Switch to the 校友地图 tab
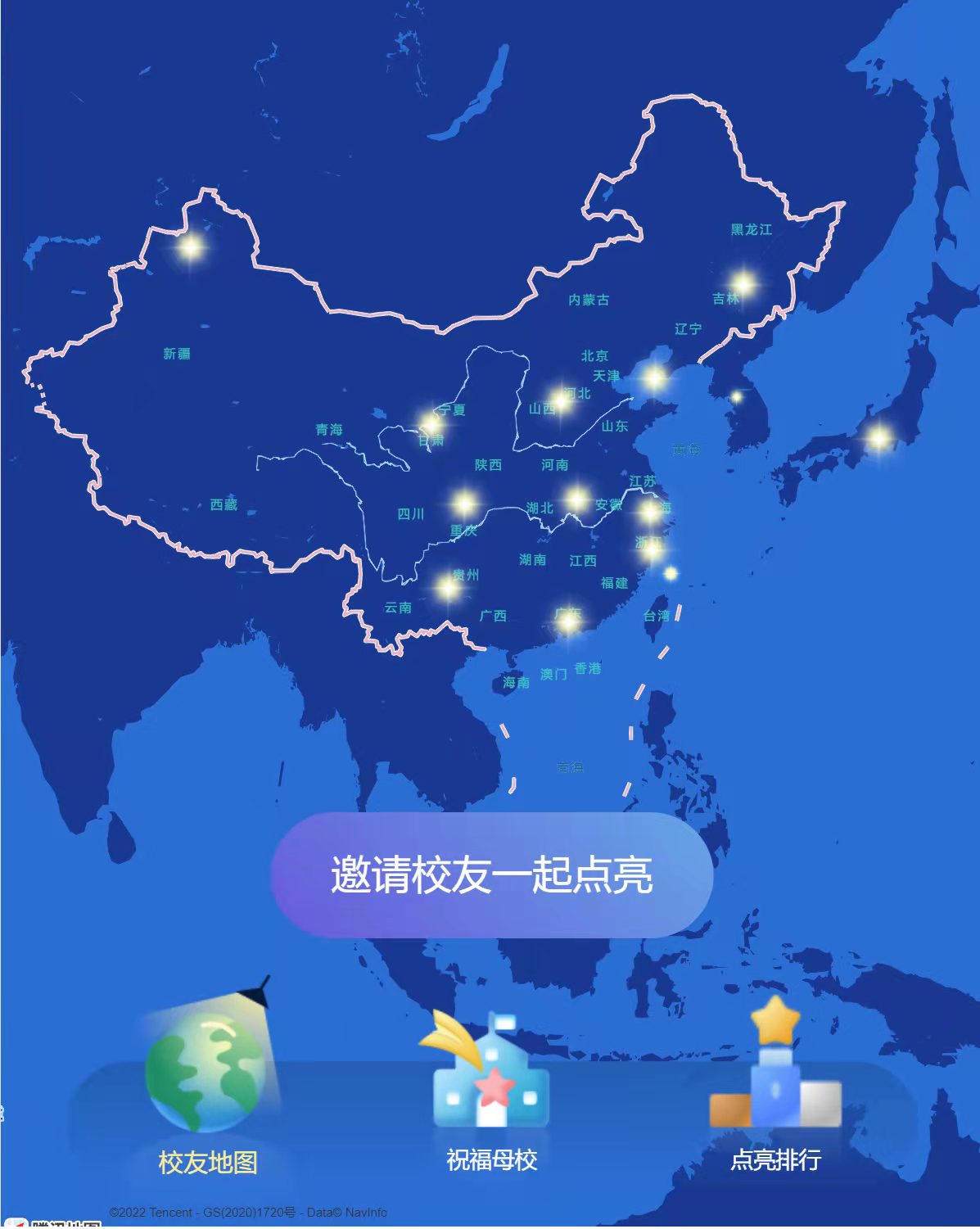The image size is (980, 1229). (208, 1097)
